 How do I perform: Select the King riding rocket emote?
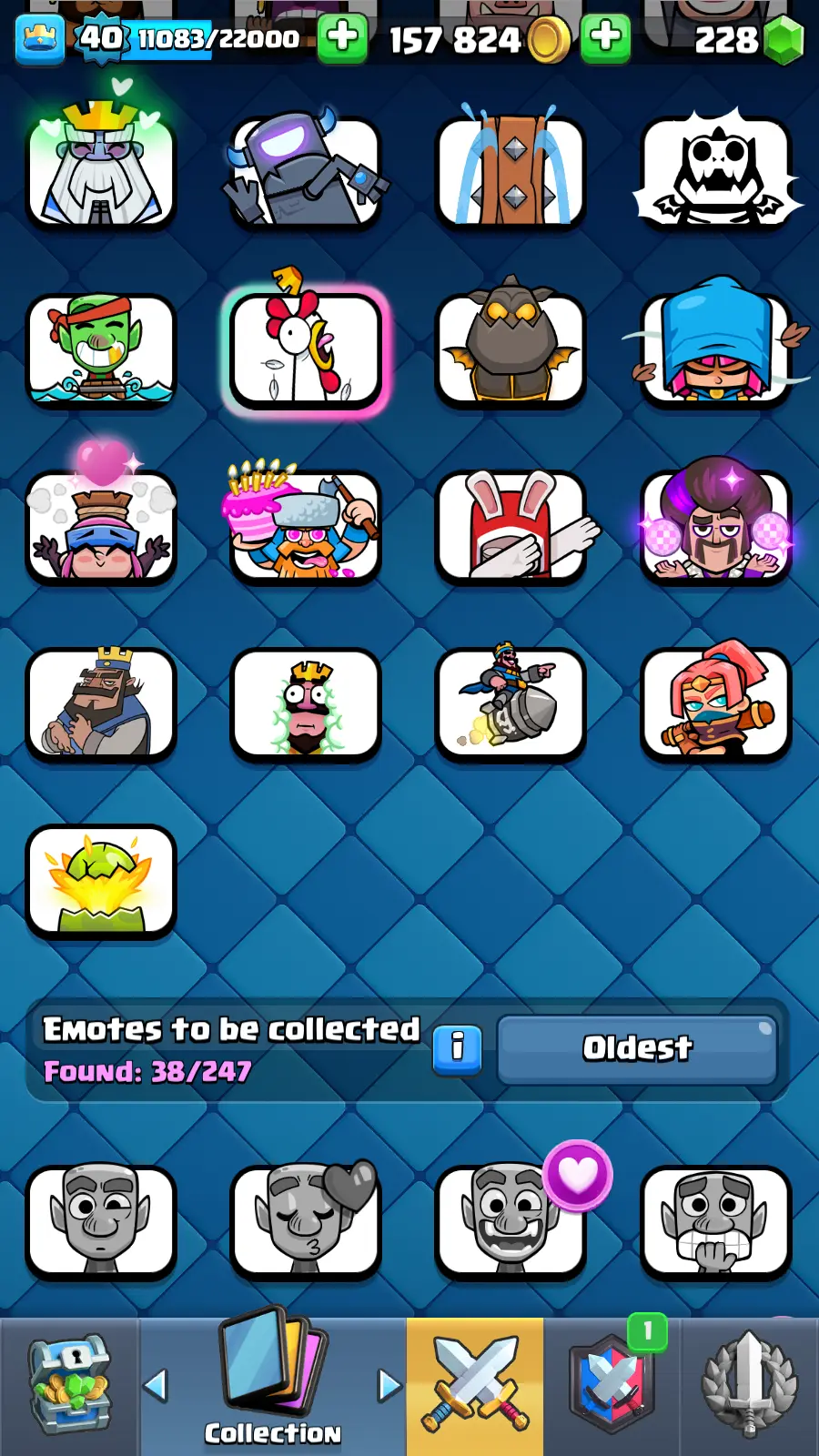tap(511, 703)
